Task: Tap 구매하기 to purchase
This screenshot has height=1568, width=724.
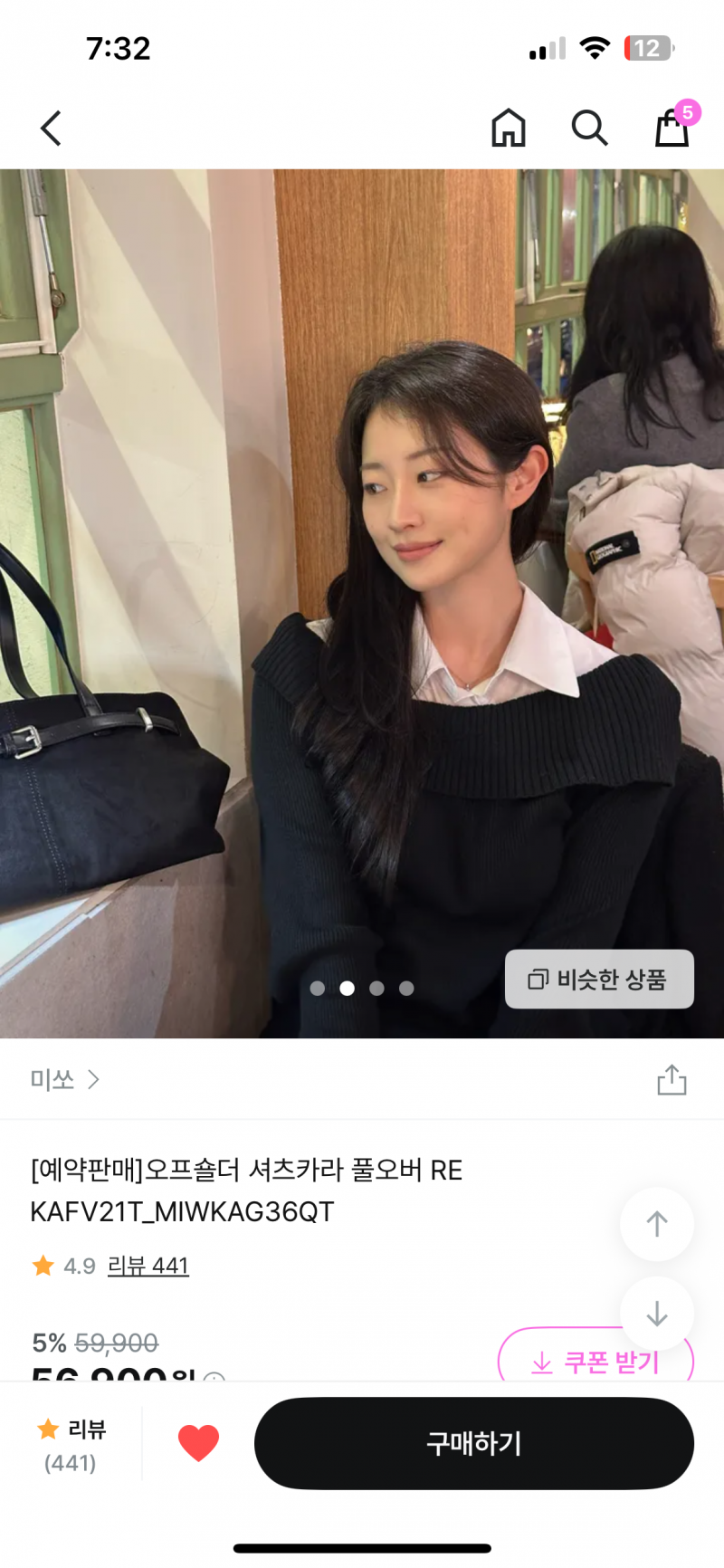Action: 474,1443
